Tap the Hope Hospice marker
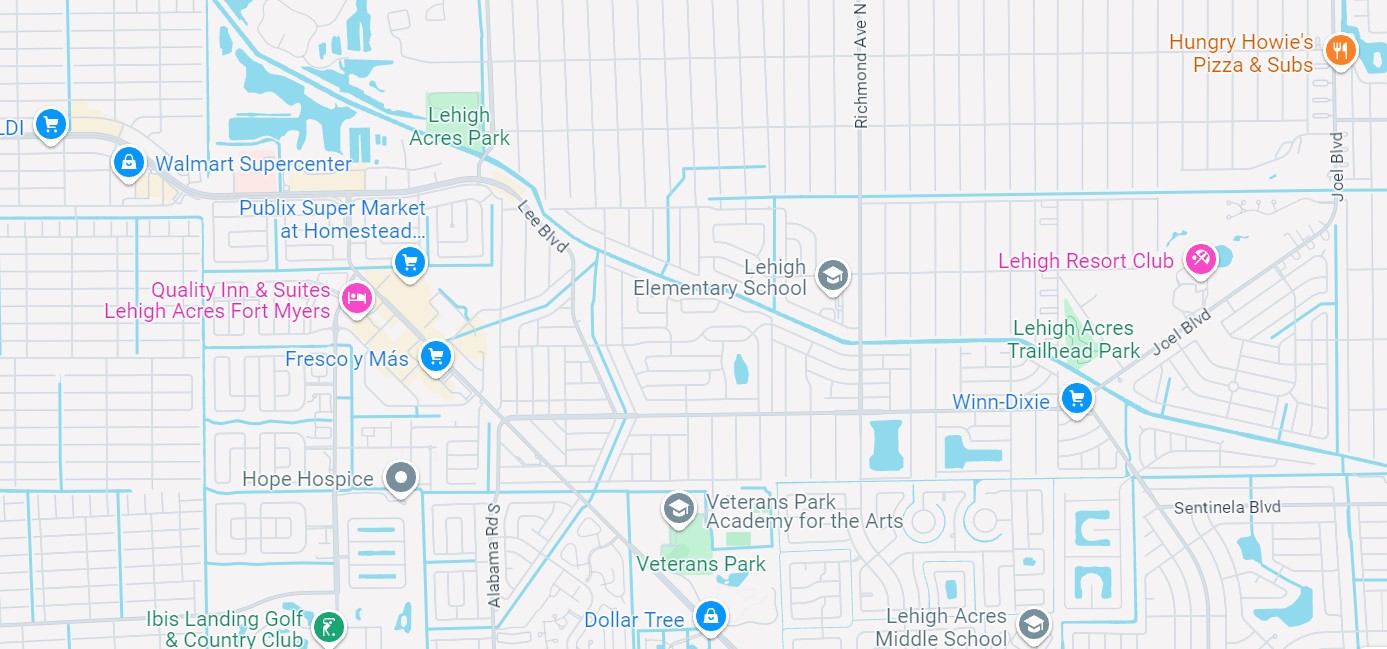The width and height of the screenshot is (1387, 649). (401, 478)
